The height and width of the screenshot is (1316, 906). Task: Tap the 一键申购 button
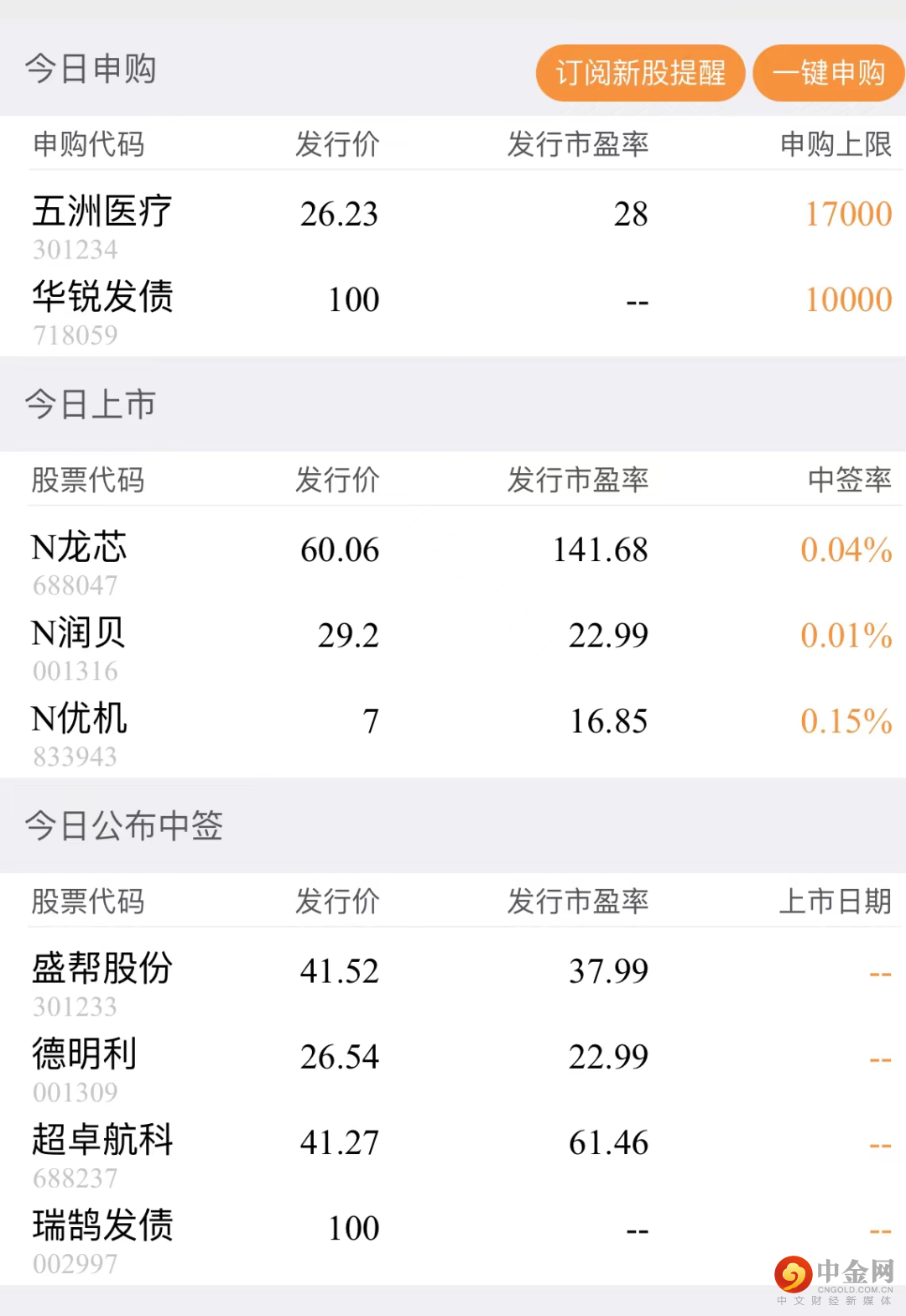[828, 73]
